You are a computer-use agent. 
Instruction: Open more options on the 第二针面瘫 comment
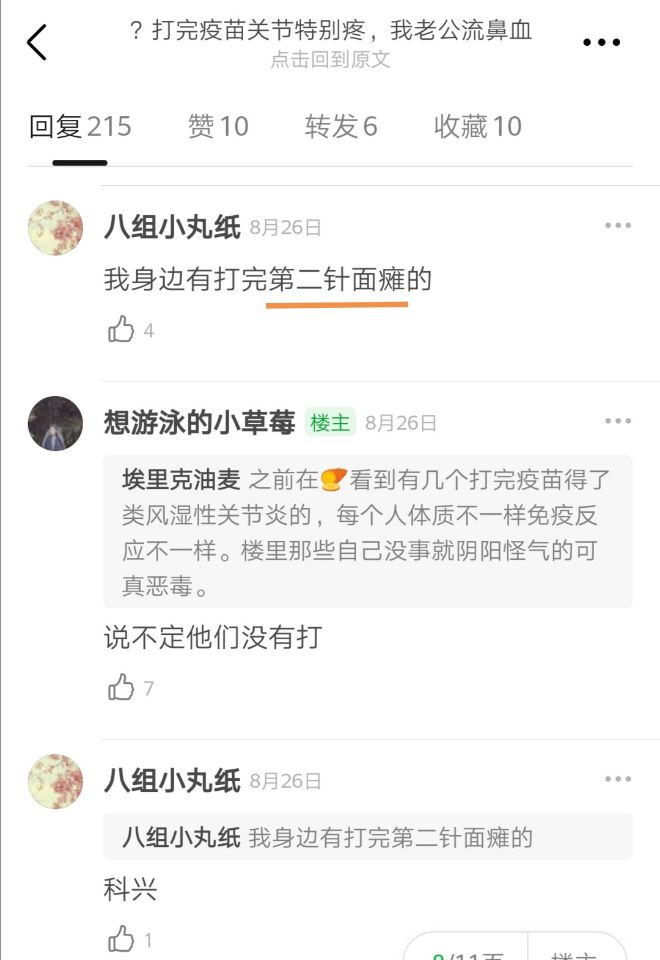[618, 226]
